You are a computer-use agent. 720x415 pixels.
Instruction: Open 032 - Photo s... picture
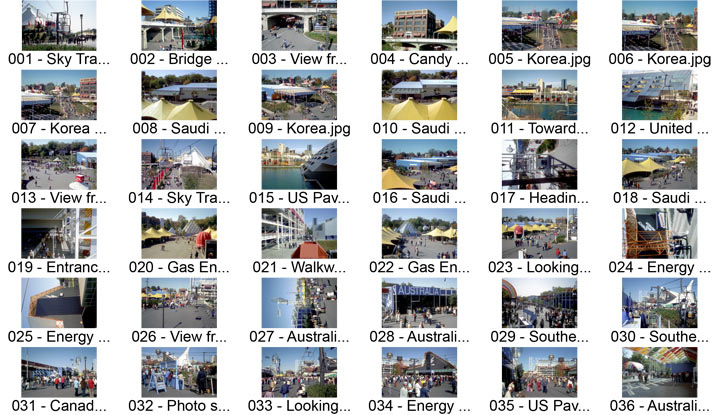click(179, 372)
